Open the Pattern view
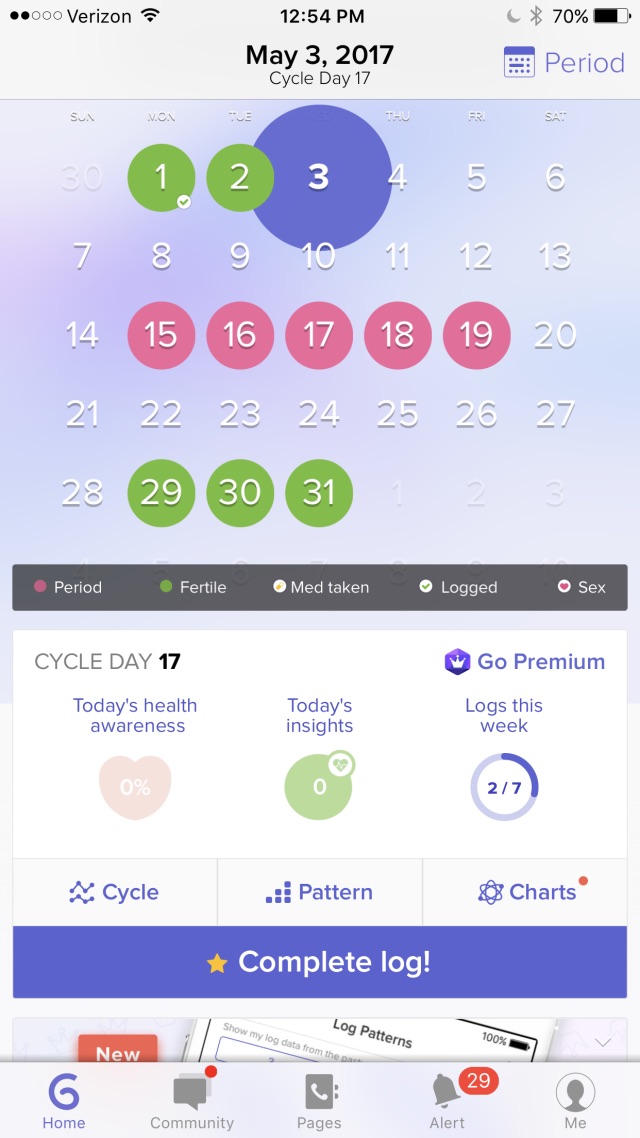 tap(319, 892)
